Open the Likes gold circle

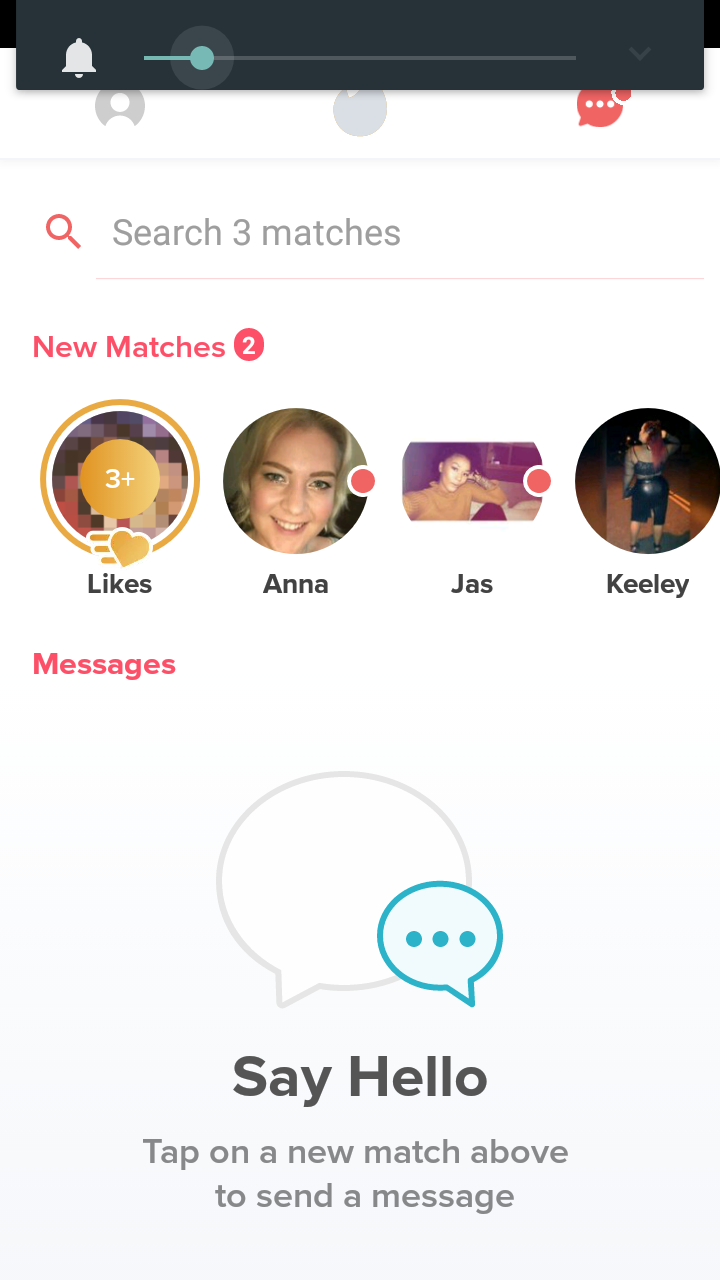pyautogui.click(x=120, y=480)
